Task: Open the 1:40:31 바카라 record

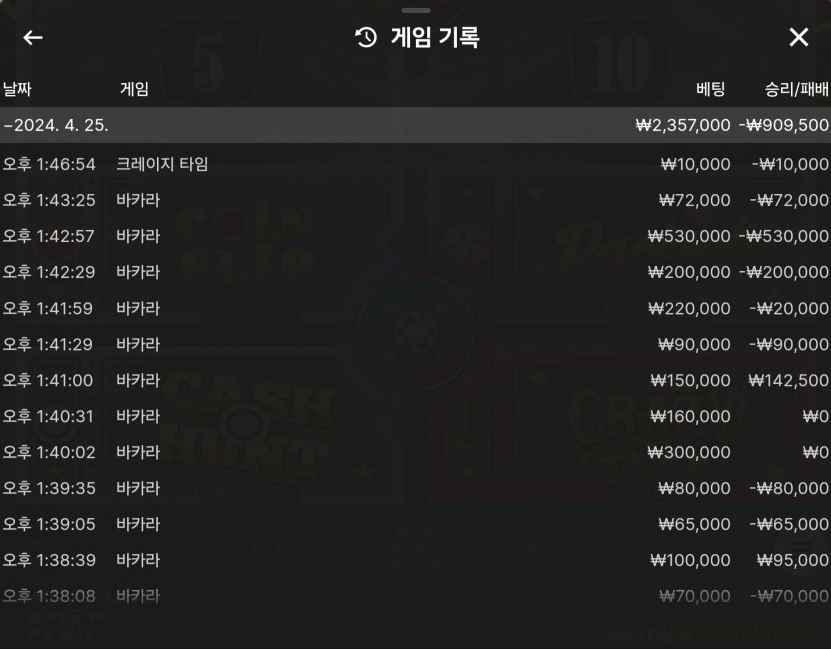Action: [x=415, y=416]
